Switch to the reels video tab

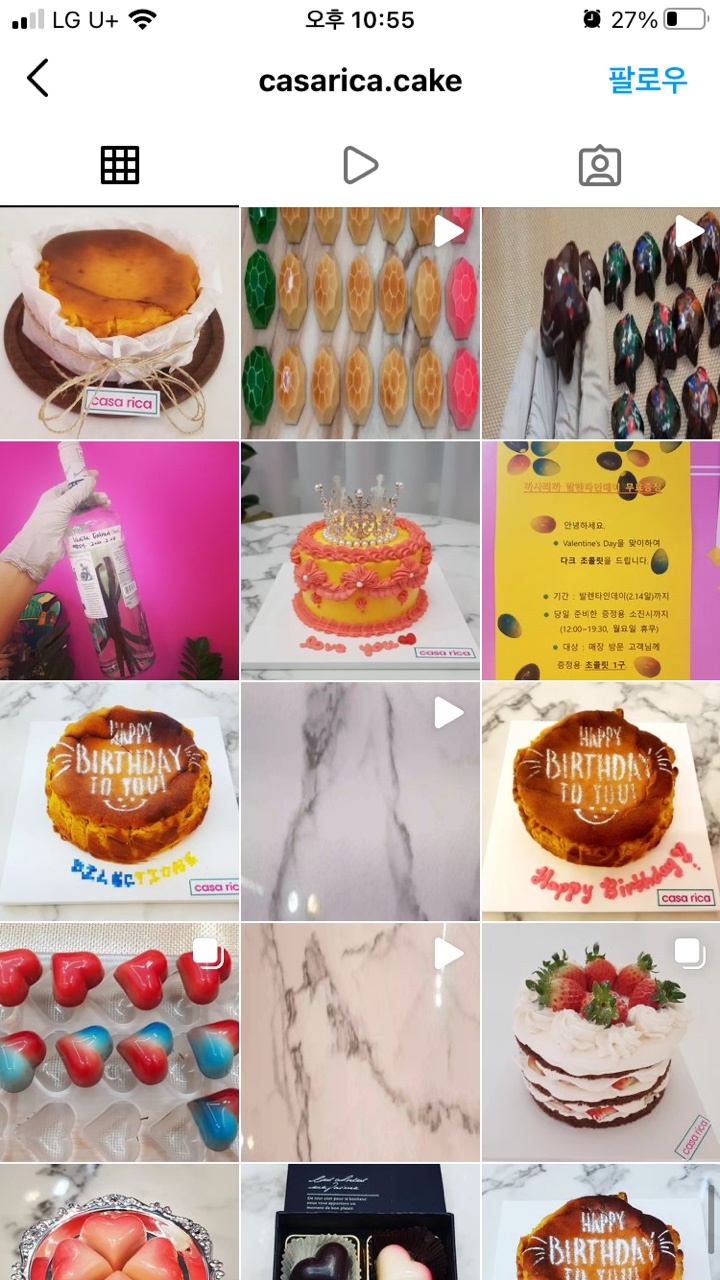click(360, 165)
